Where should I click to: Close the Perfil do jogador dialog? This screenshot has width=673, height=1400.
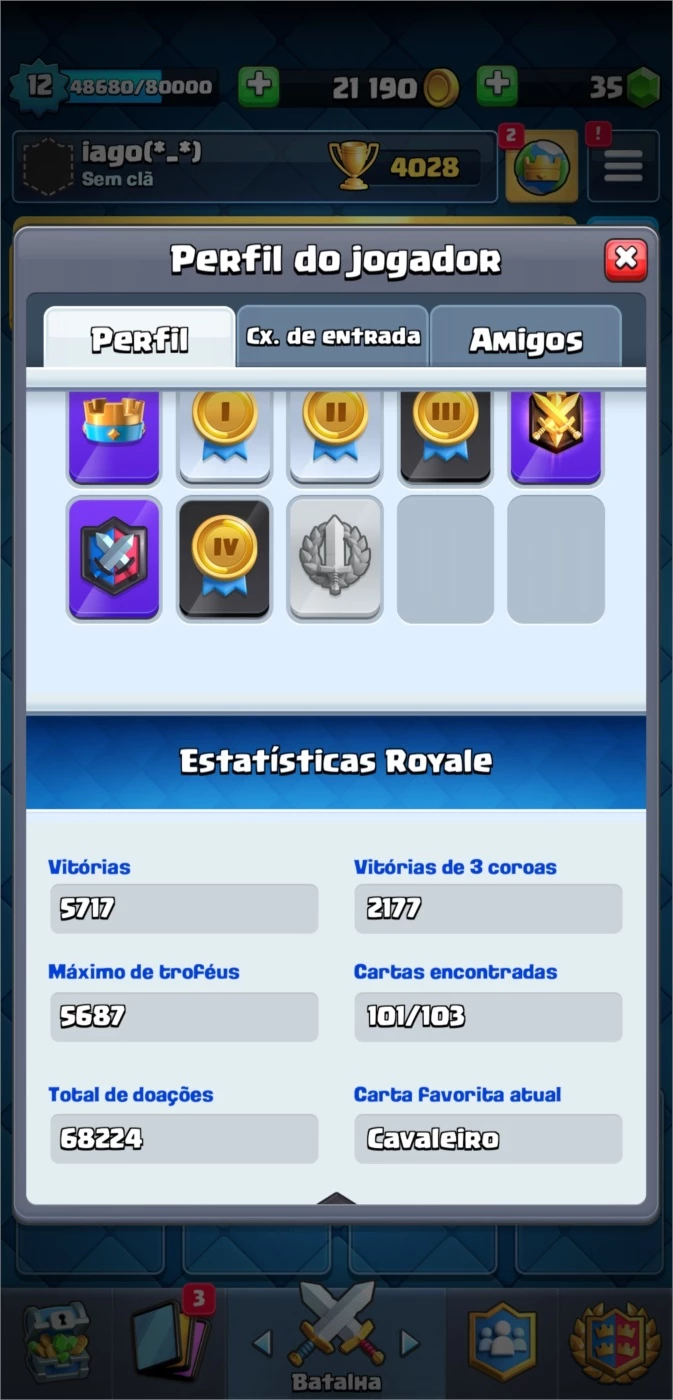[x=626, y=260]
